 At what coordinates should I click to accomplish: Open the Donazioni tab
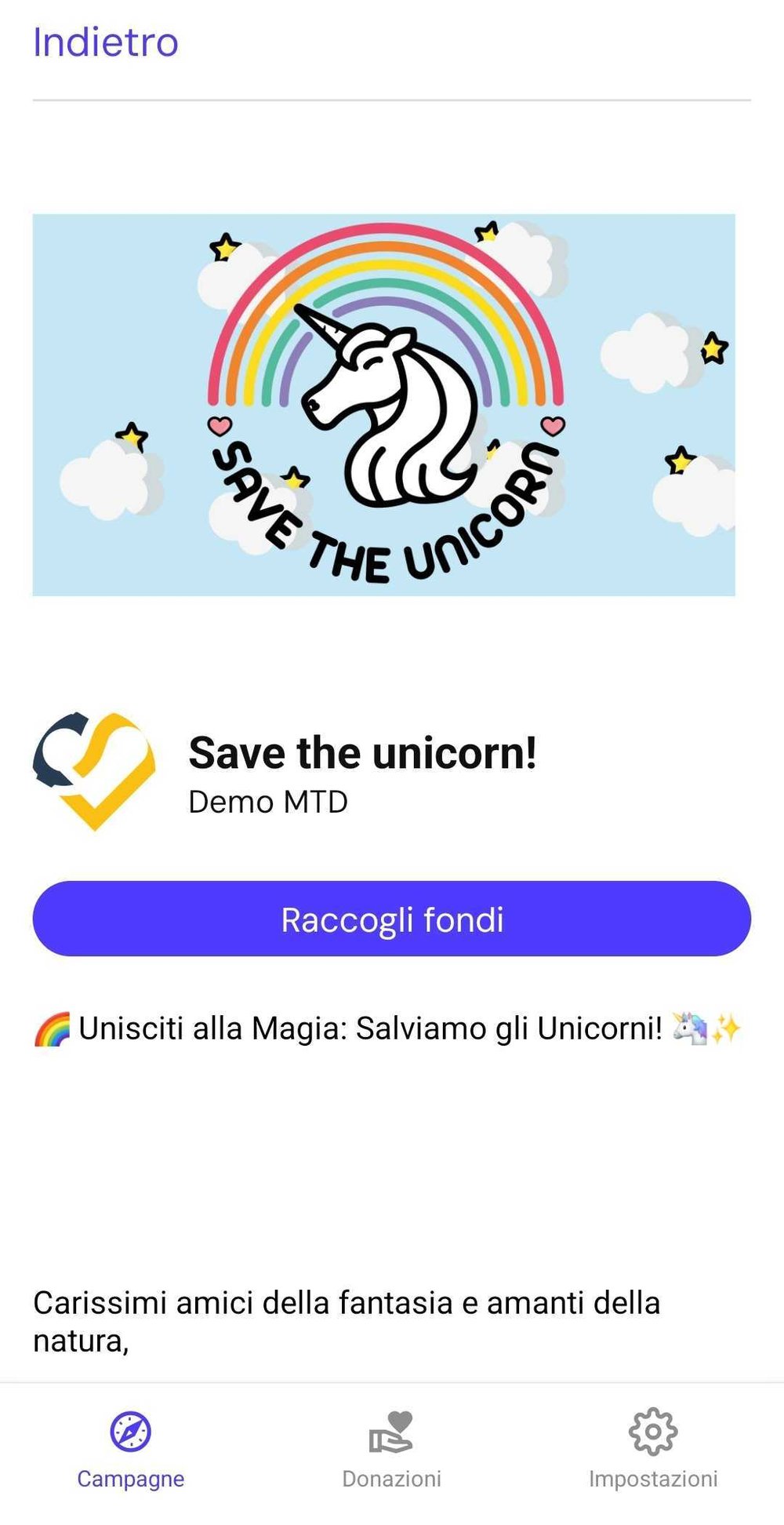[391, 1450]
